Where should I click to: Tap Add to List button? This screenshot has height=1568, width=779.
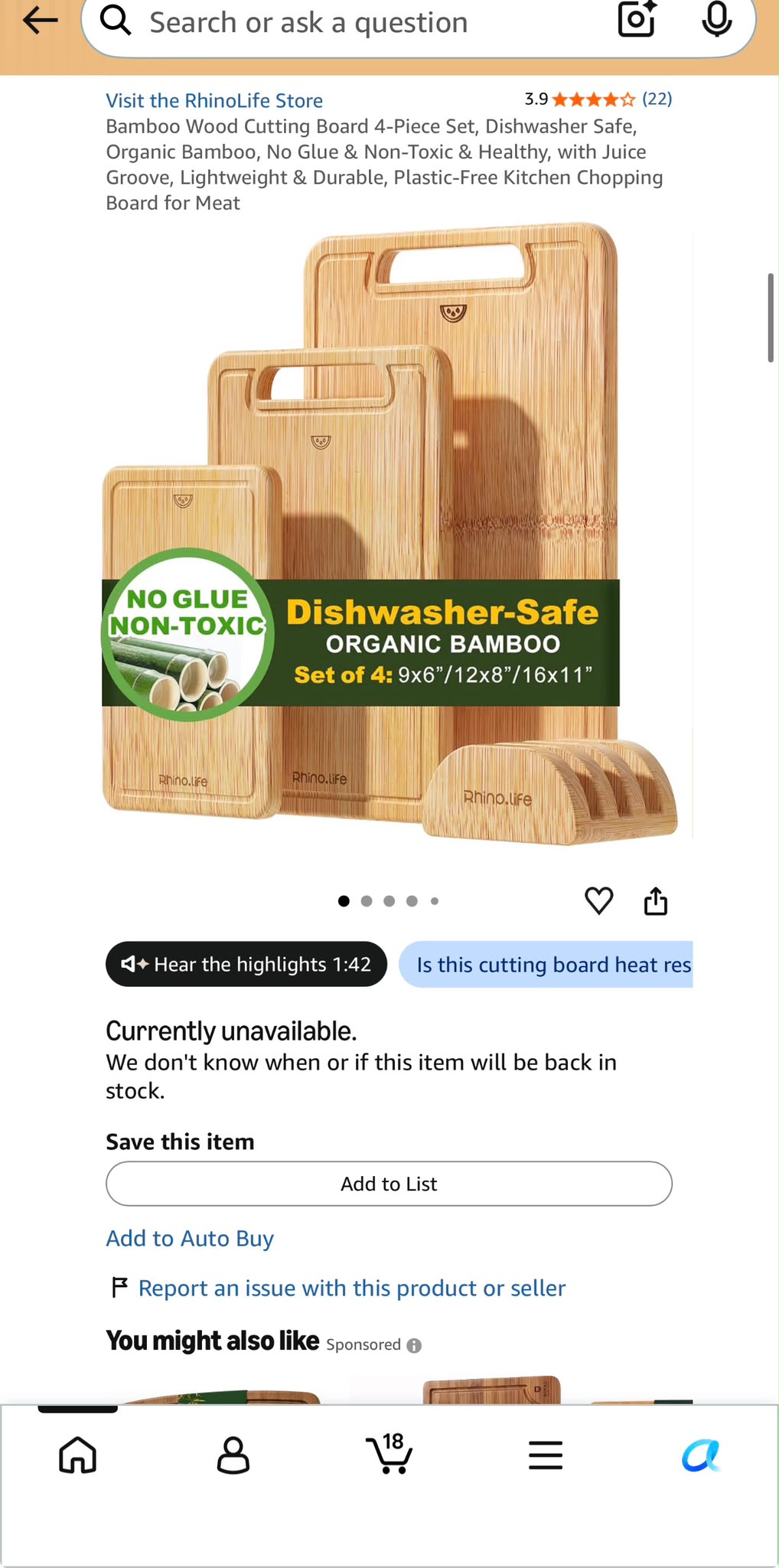(389, 1184)
